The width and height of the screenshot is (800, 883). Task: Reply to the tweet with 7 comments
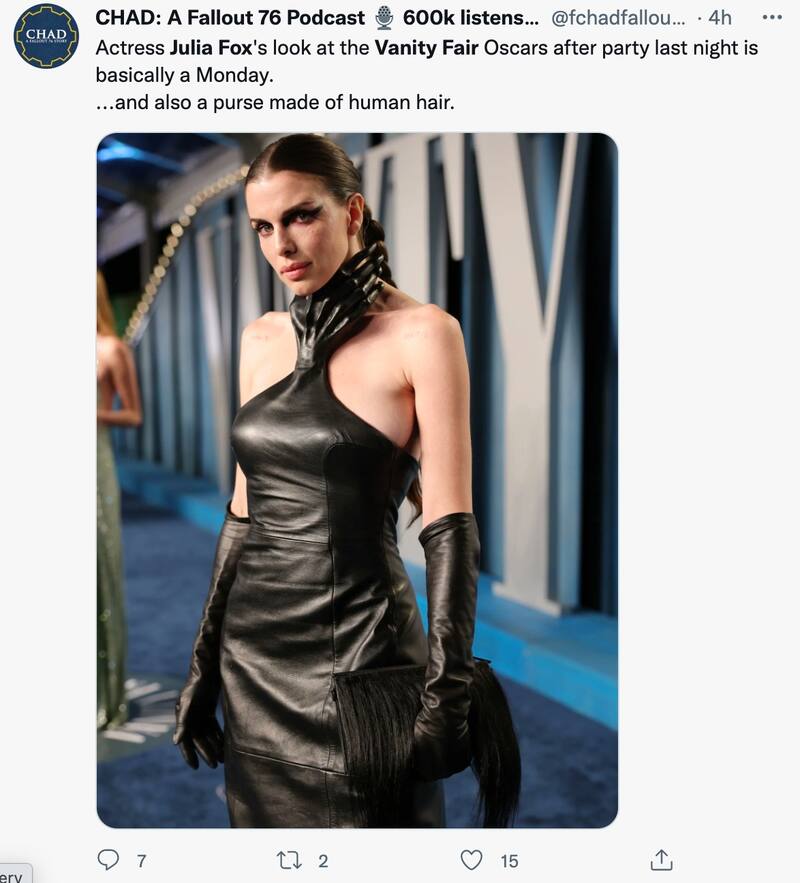click(x=109, y=859)
